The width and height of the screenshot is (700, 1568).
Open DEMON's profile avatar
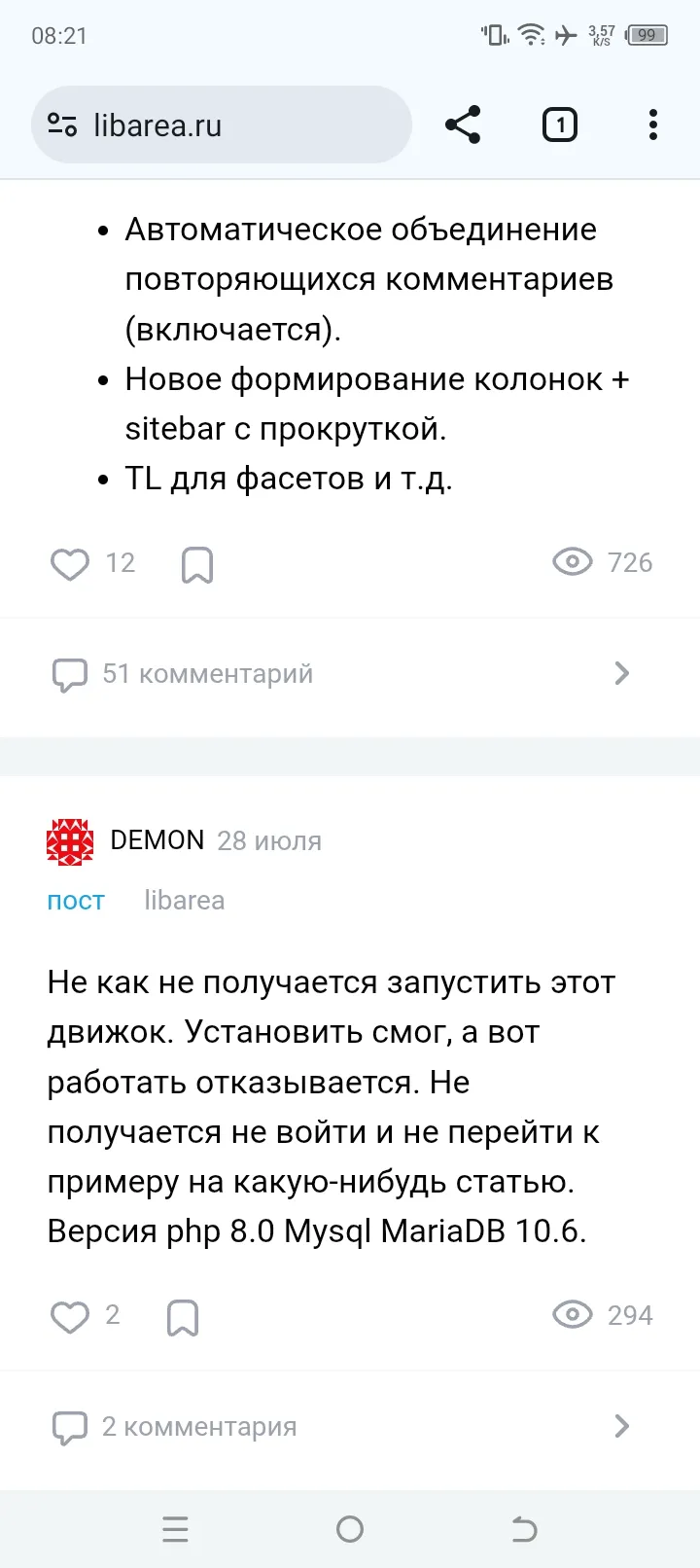tap(70, 841)
